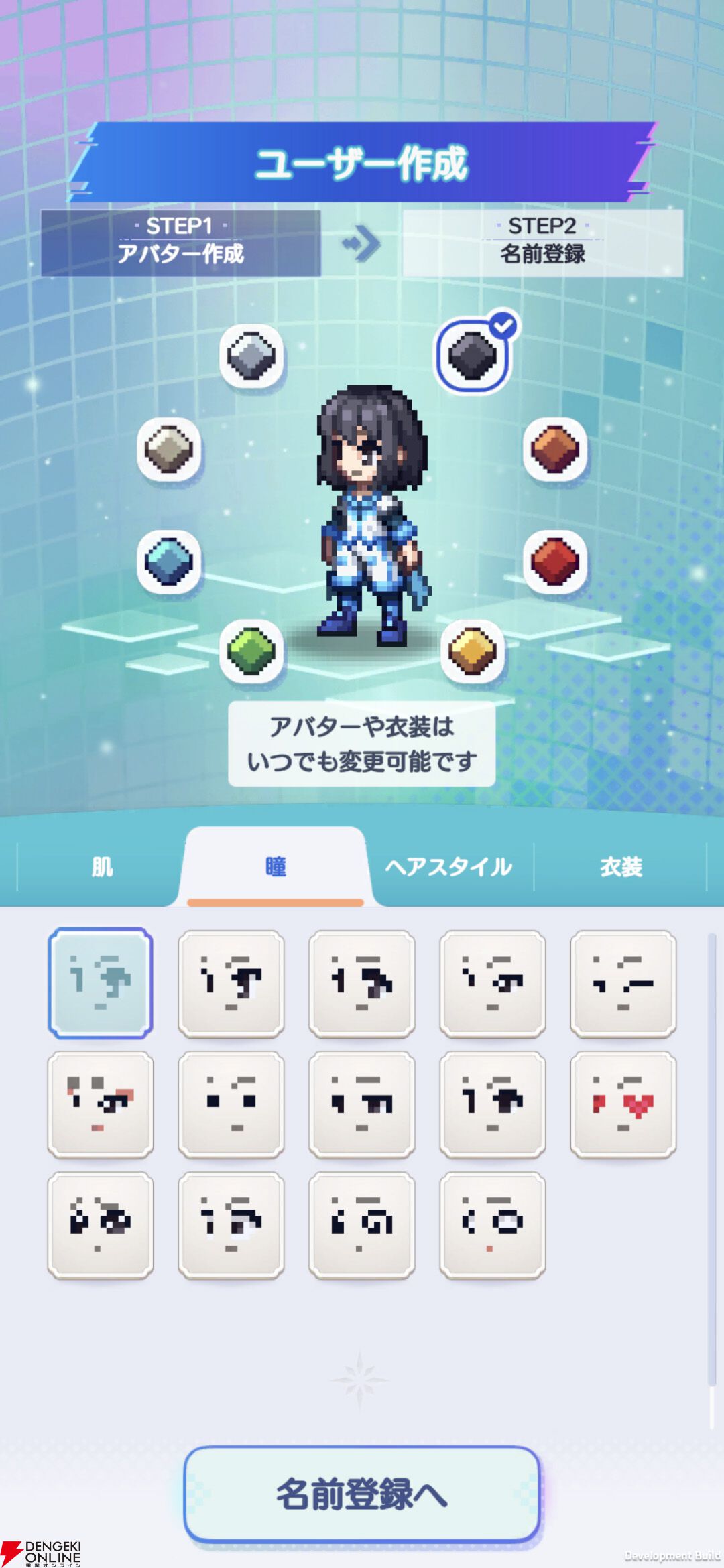Tap the 瞳 tab
724x1568 pixels.
(276, 867)
